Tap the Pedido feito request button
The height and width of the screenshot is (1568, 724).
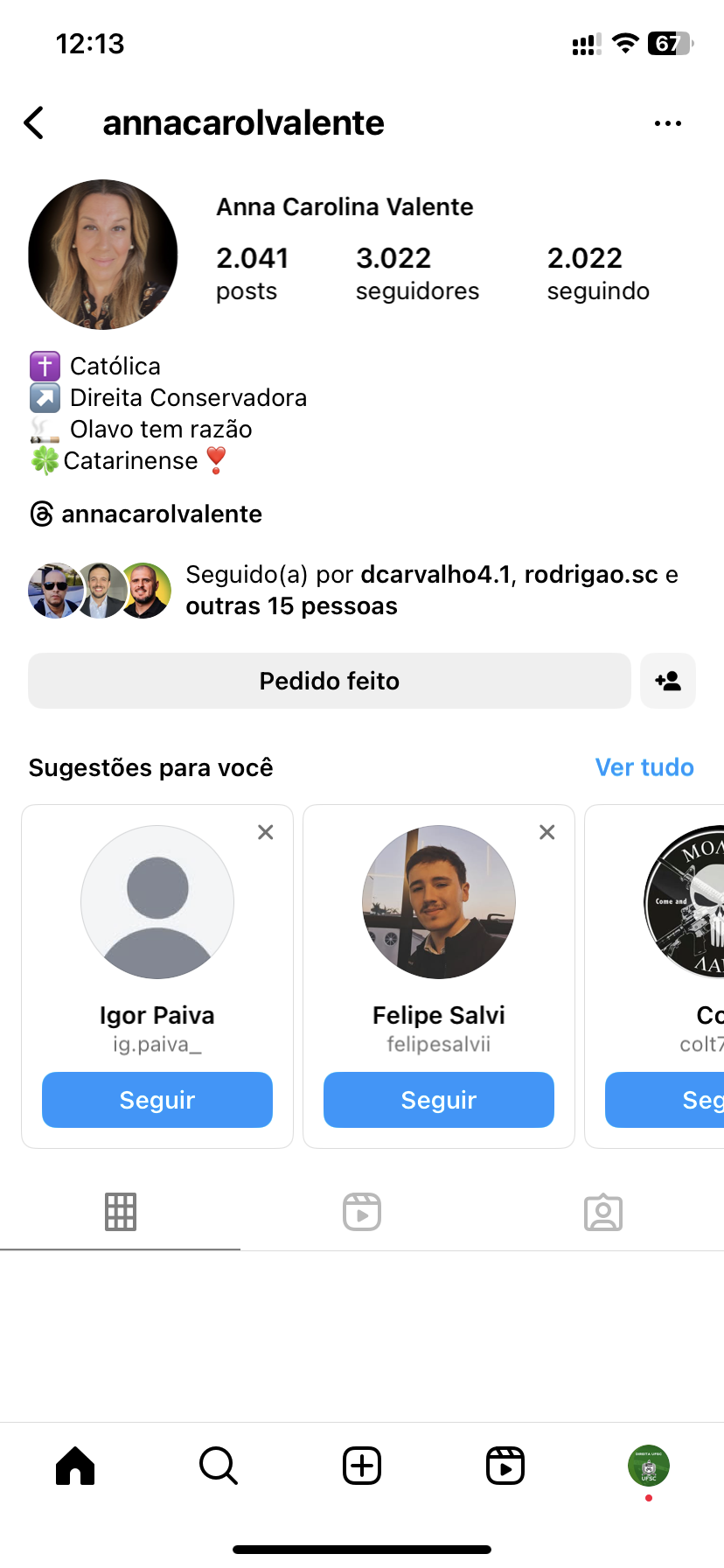pyautogui.click(x=329, y=681)
